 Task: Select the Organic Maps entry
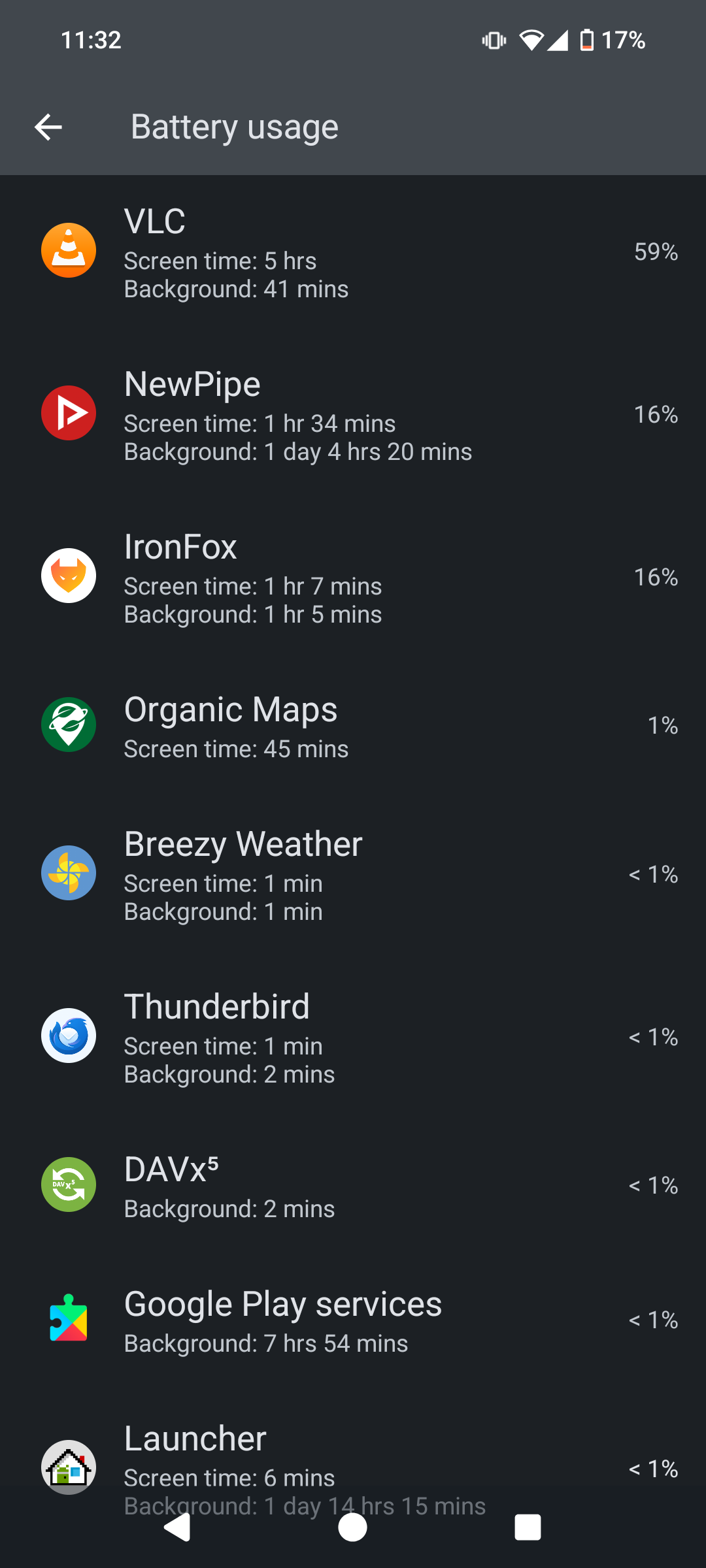pos(353,726)
